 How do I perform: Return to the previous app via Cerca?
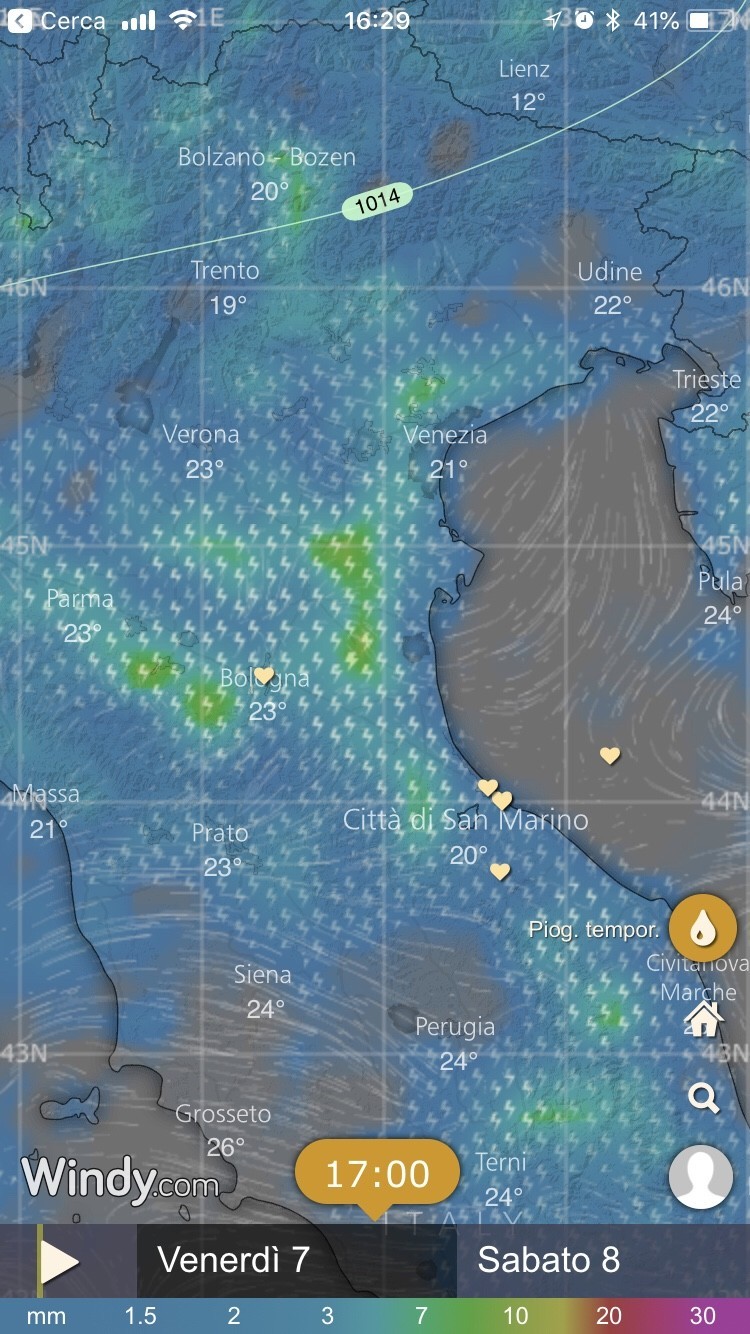(x=57, y=21)
